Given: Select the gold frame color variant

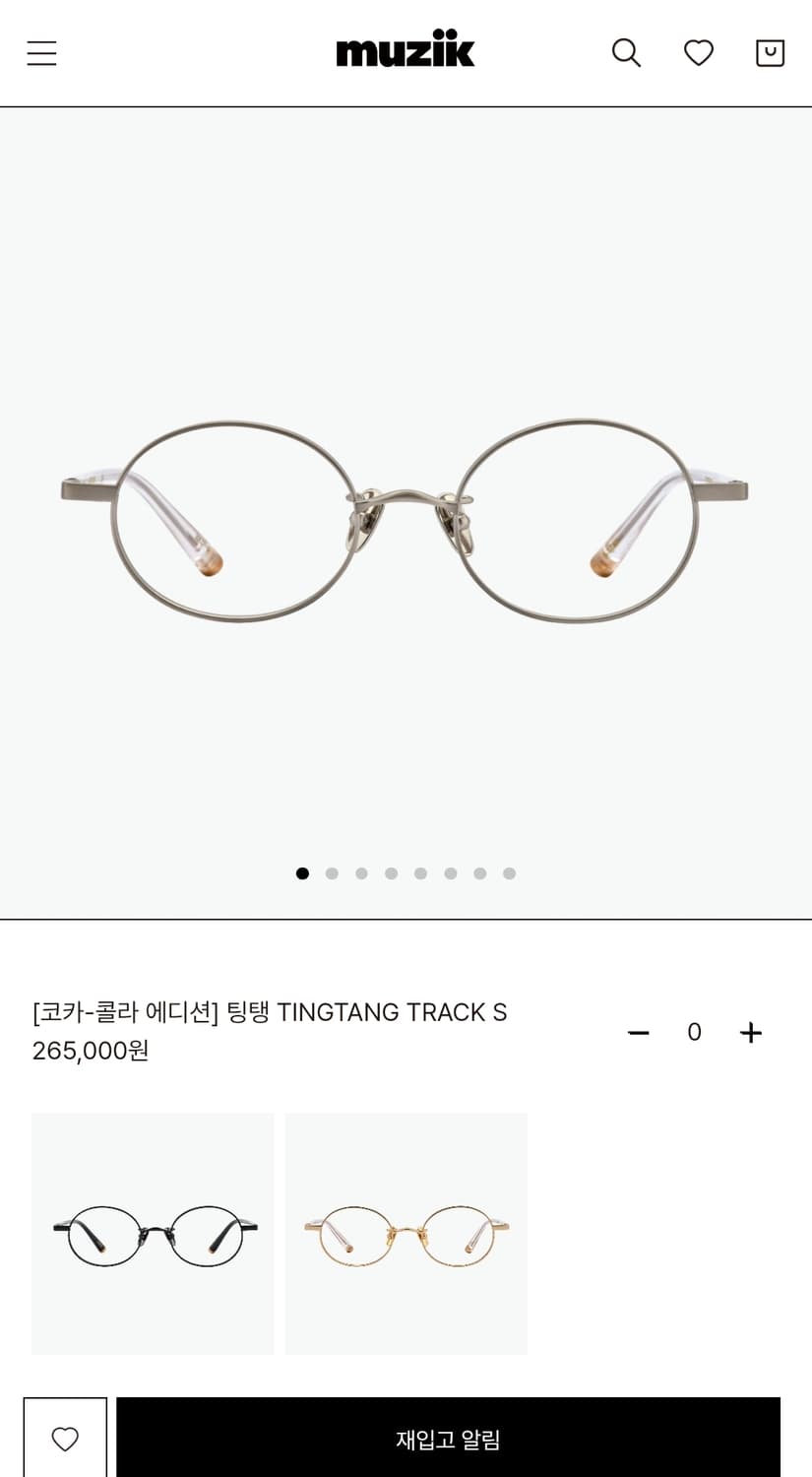Looking at the screenshot, I should [x=406, y=1233].
